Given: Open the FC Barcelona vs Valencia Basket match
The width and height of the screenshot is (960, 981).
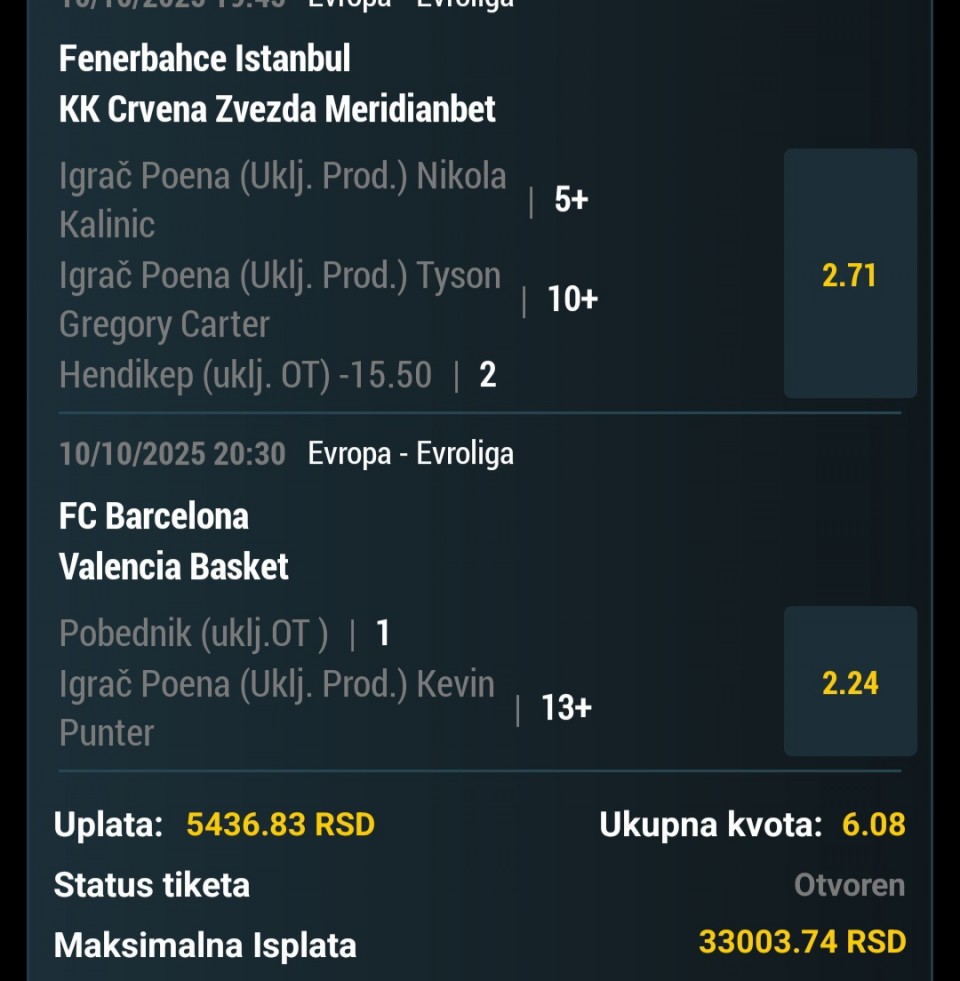Looking at the screenshot, I should (x=174, y=541).
